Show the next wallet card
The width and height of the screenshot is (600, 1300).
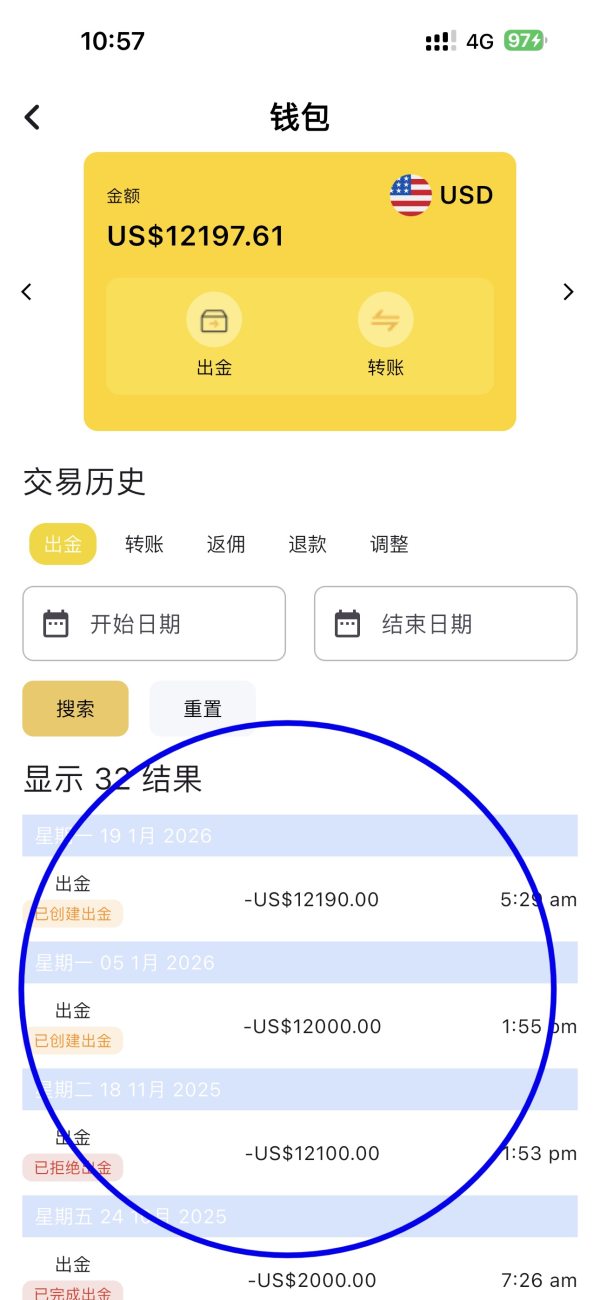pyautogui.click(x=568, y=292)
